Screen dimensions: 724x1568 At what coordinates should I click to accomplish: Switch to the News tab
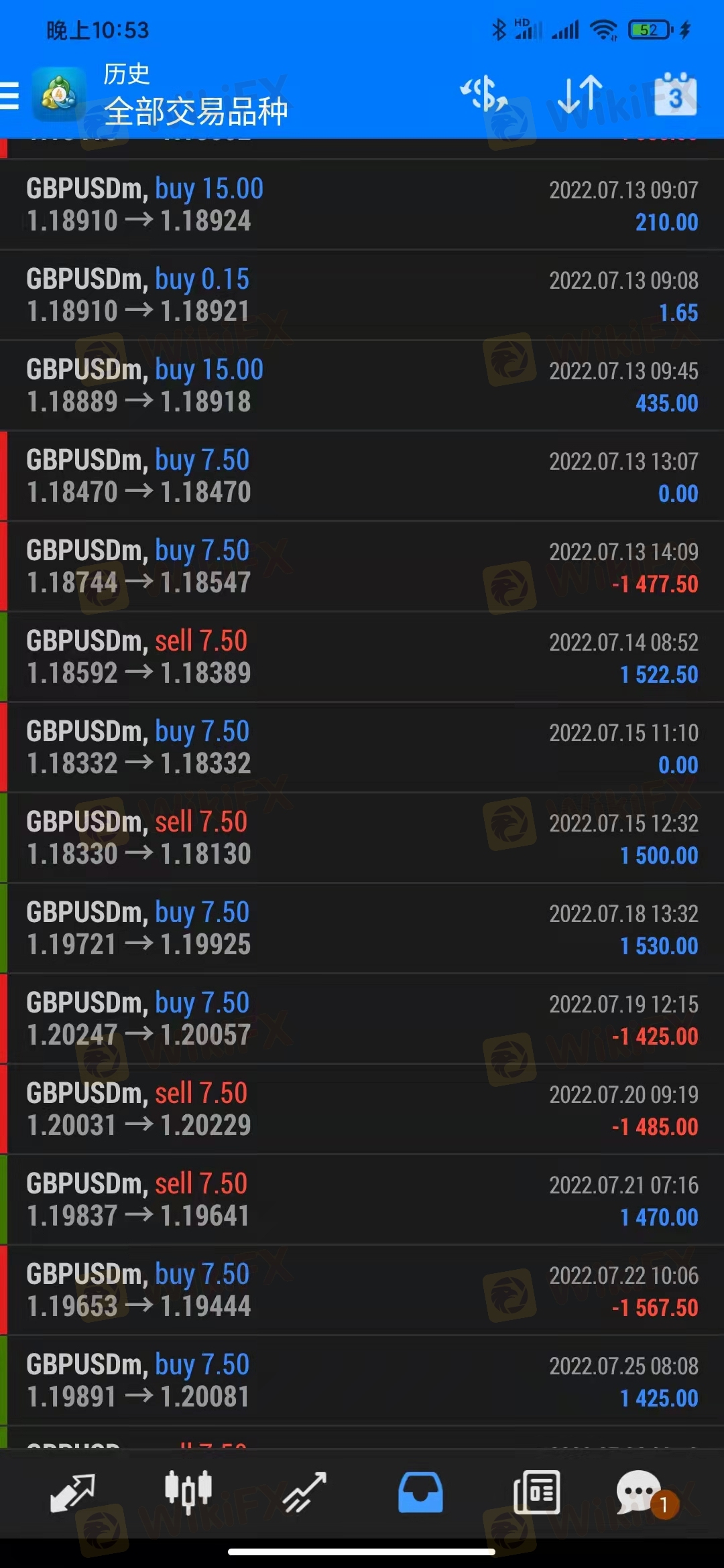(x=536, y=1493)
